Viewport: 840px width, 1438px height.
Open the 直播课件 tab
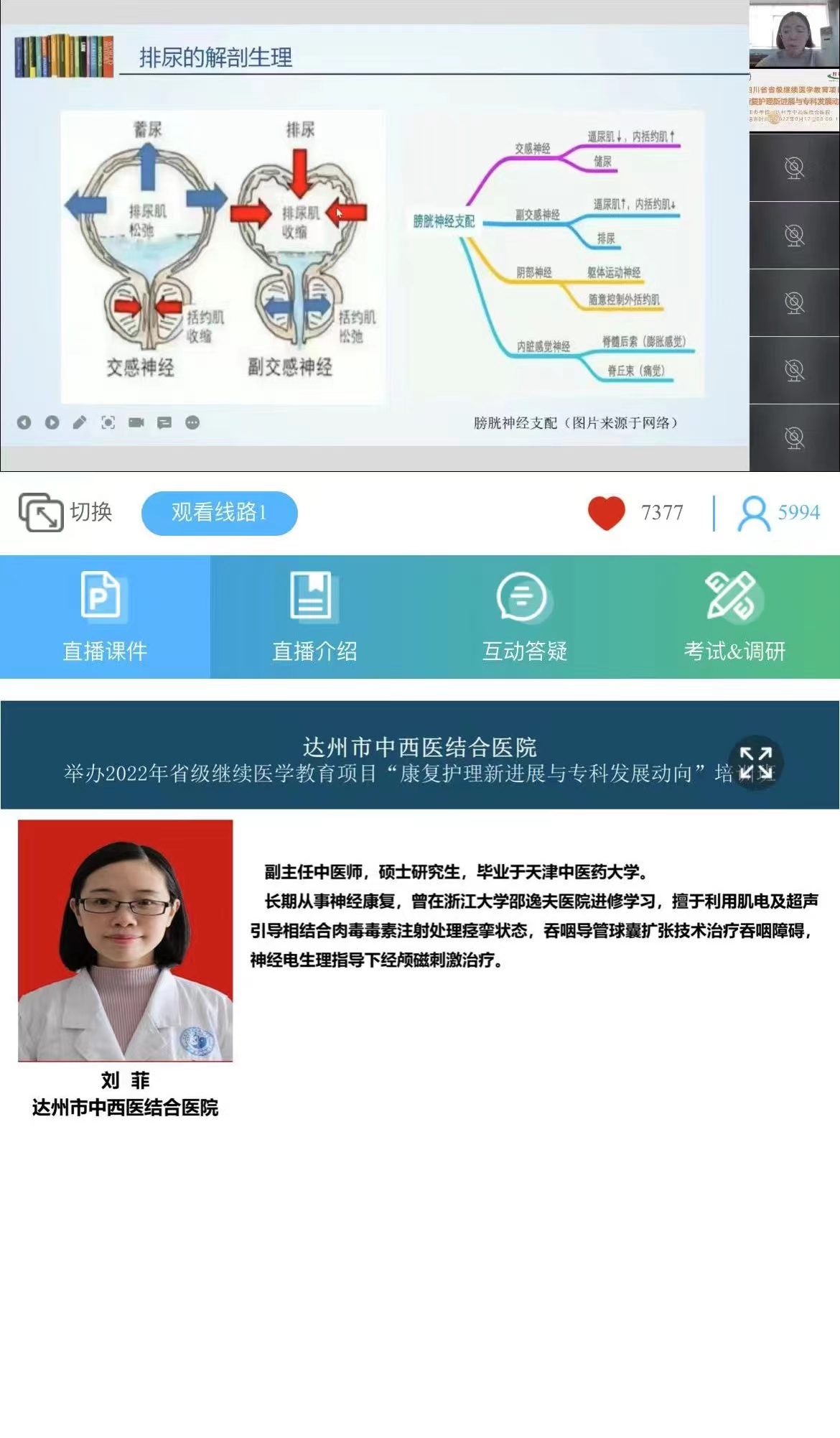point(105,616)
